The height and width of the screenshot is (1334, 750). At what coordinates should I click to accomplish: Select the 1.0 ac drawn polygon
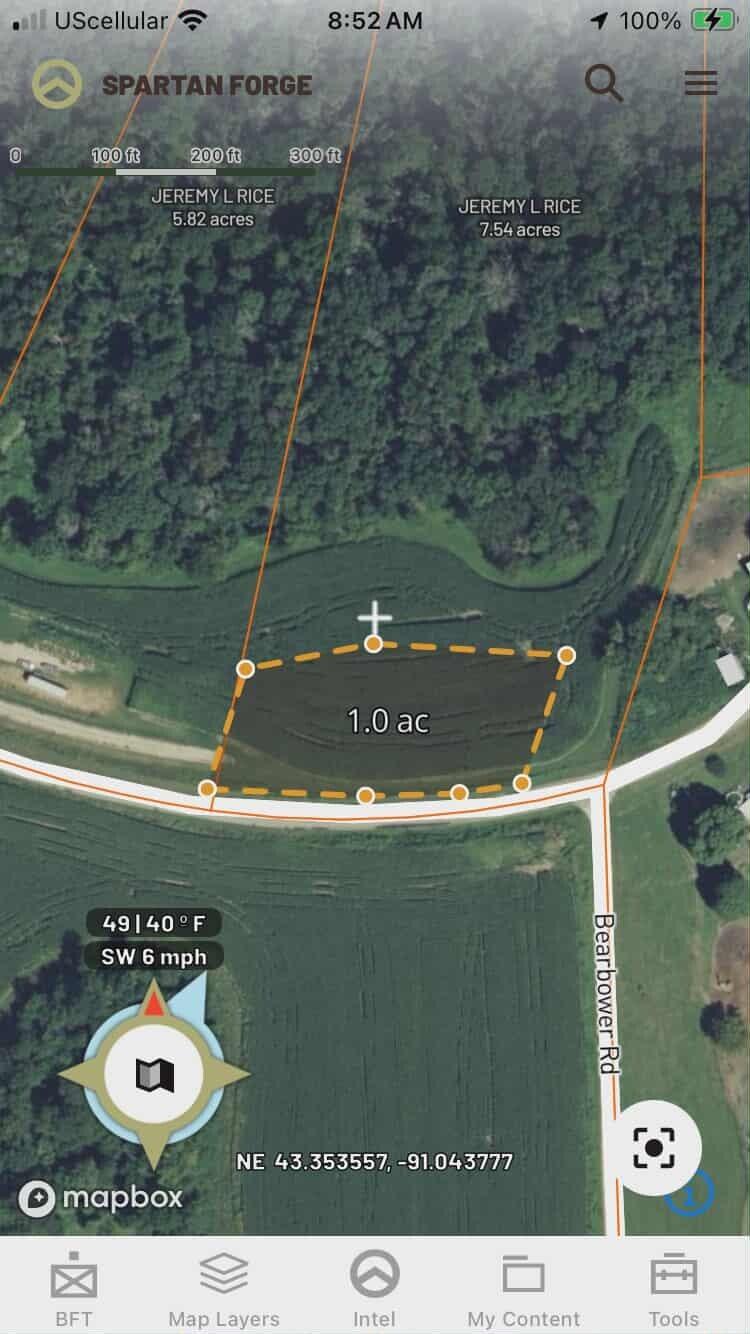click(388, 722)
